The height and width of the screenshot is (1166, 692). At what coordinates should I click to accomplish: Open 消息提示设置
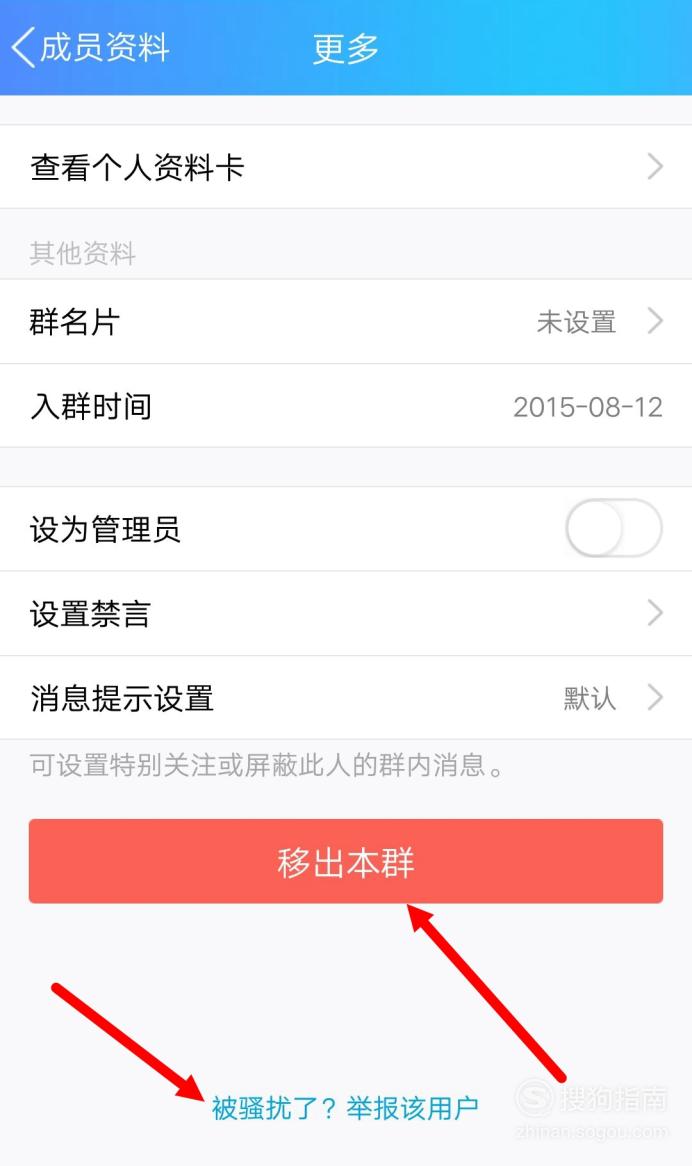346,698
